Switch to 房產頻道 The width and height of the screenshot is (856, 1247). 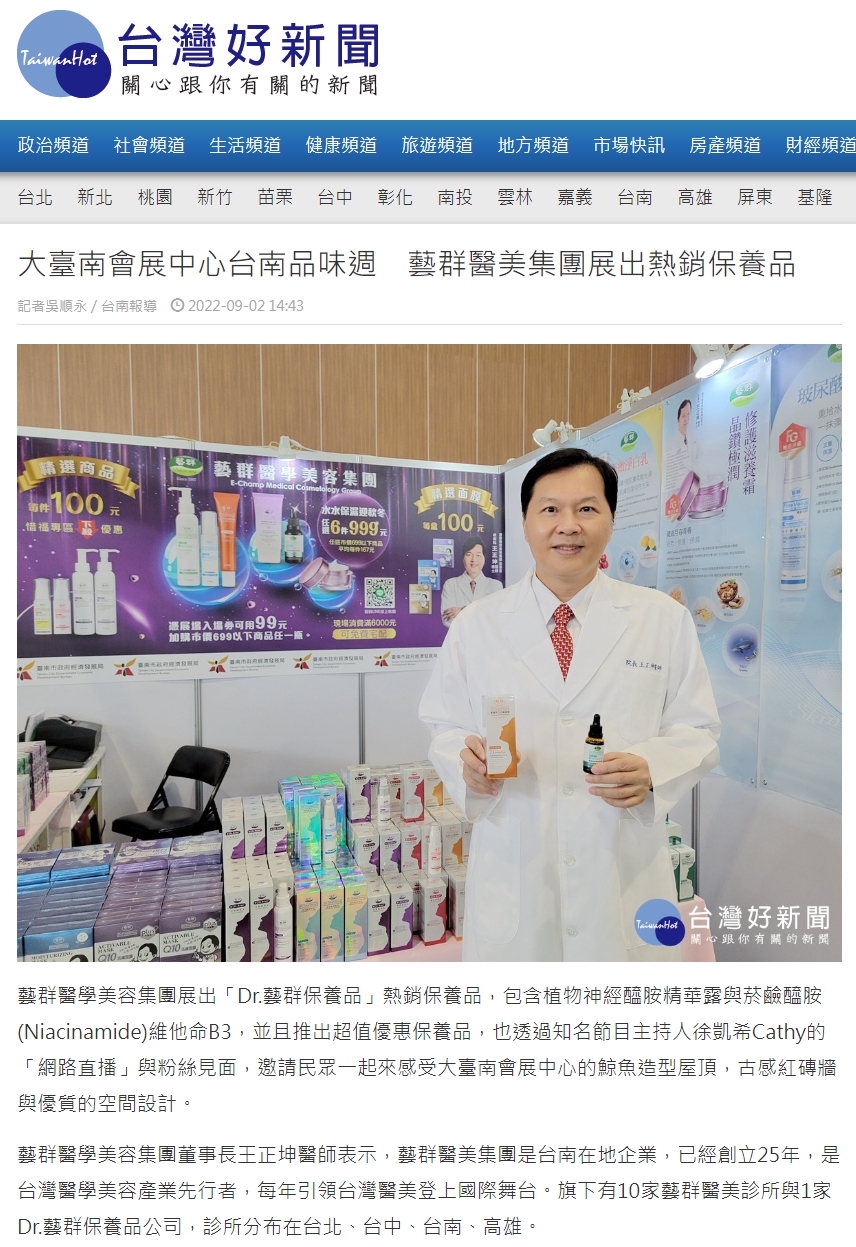tap(725, 145)
